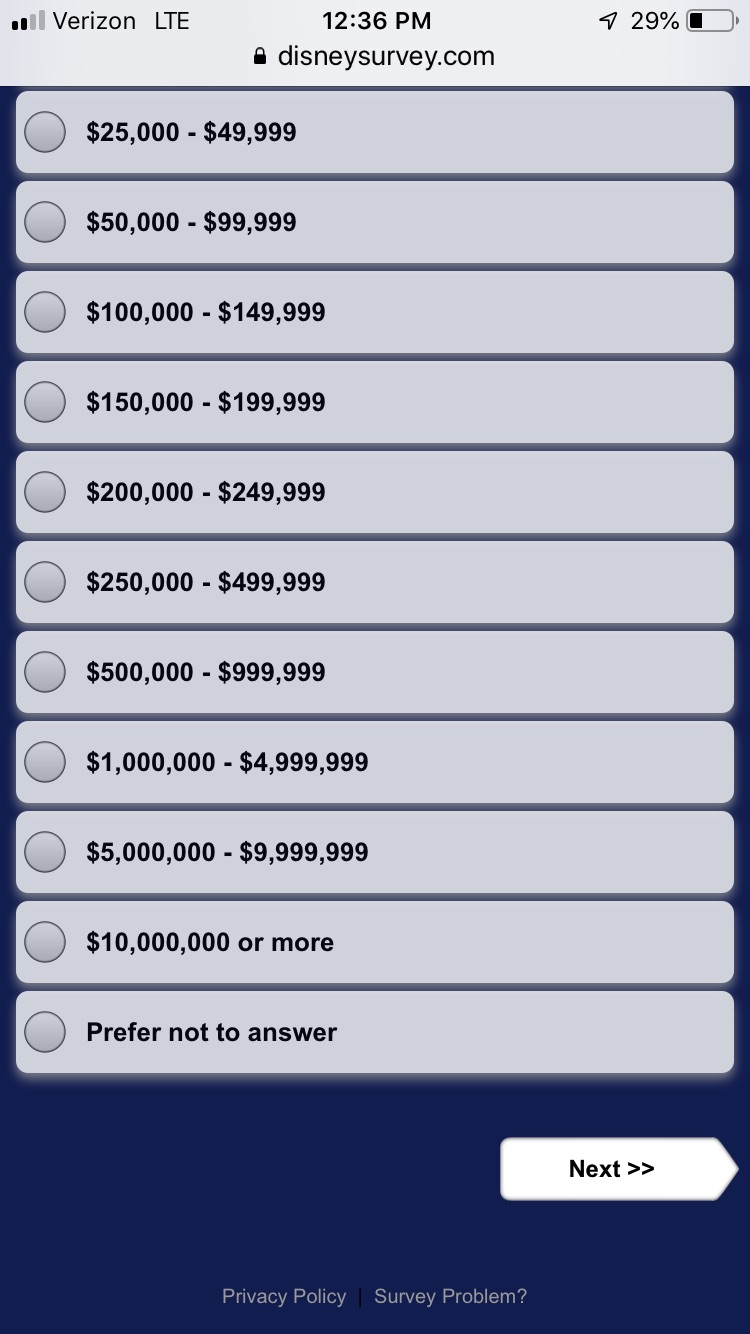Open the Survey Problem? link
The height and width of the screenshot is (1334, 750).
click(450, 1296)
